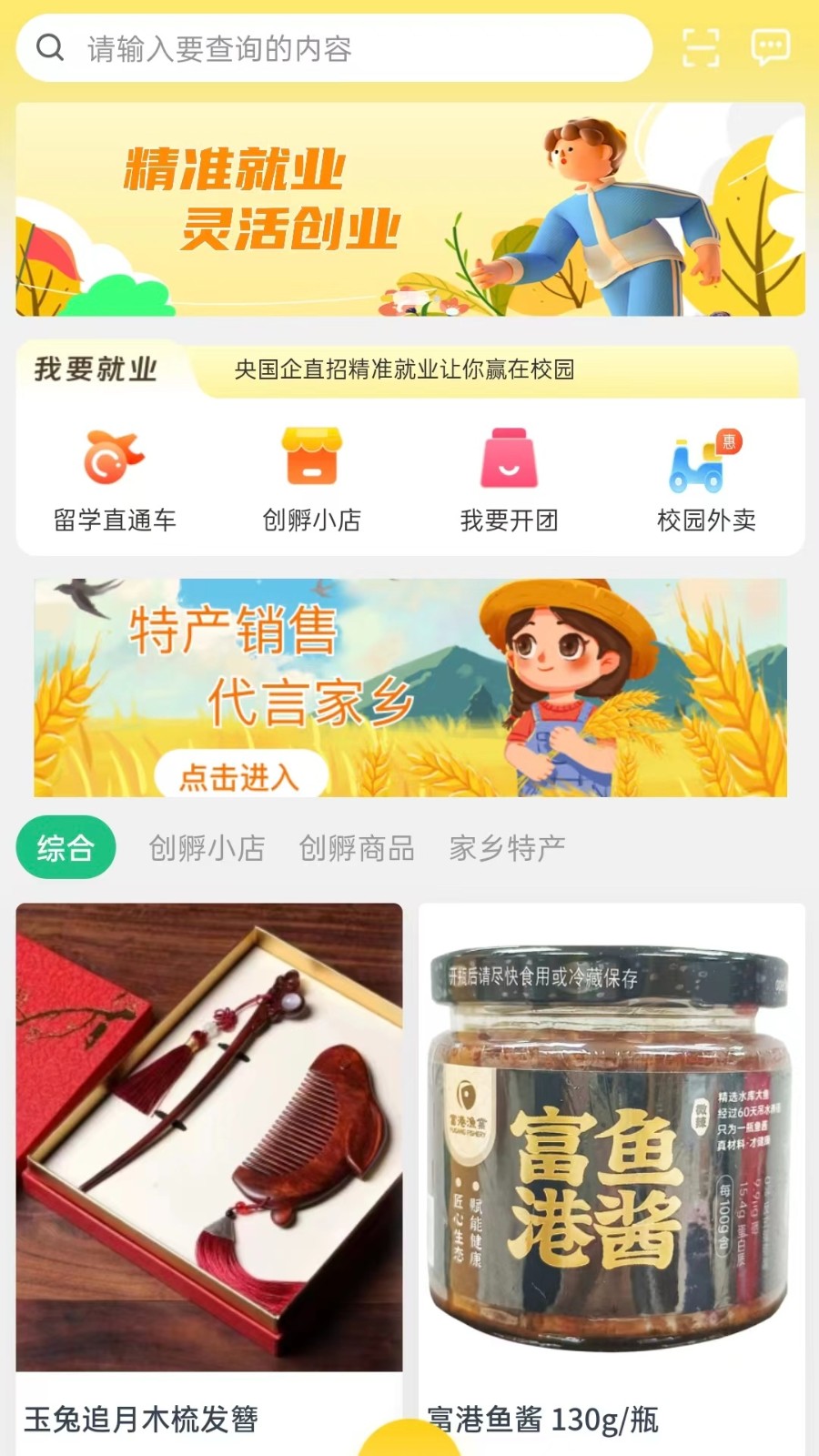This screenshot has height=1456, width=819.
Task: Select the 综合 filter pill
Action: click(66, 848)
